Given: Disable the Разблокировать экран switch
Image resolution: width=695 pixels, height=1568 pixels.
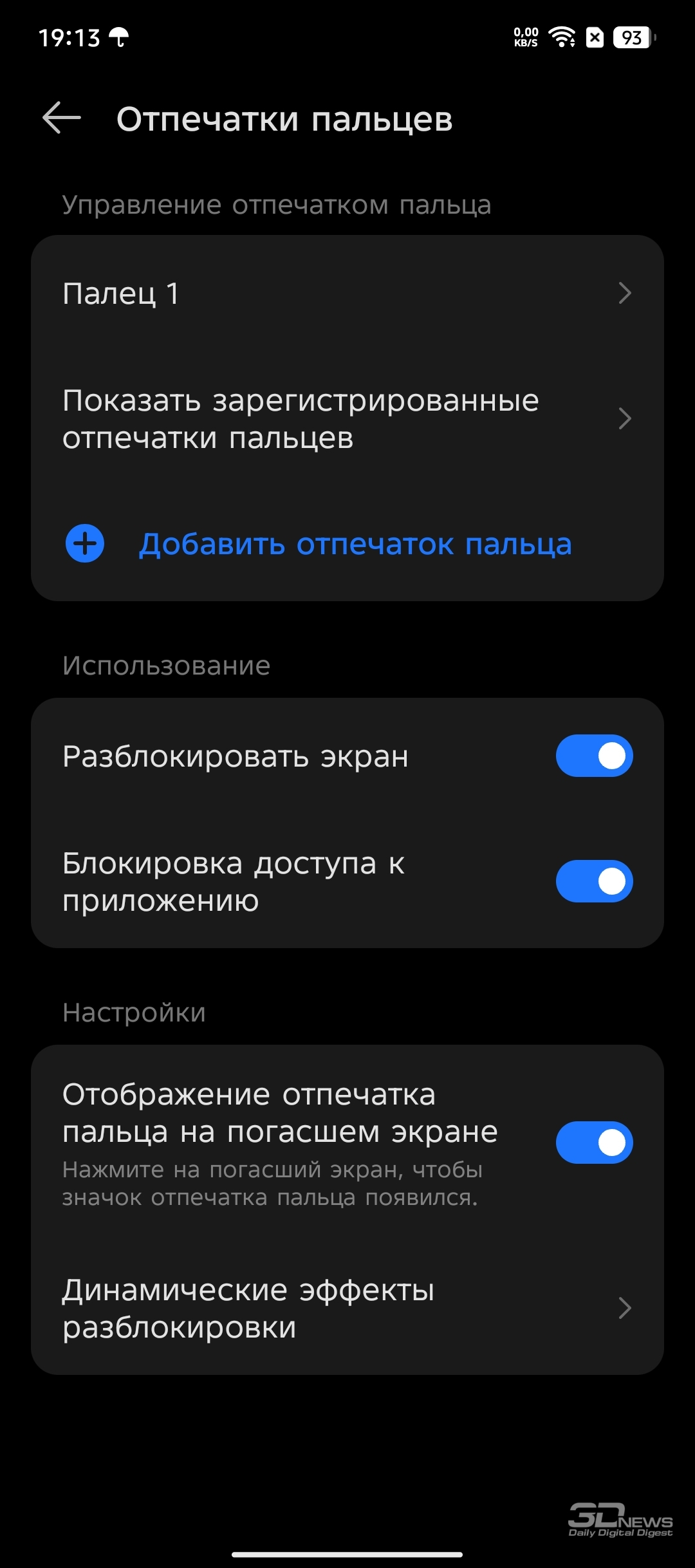Looking at the screenshot, I should (594, 756).
